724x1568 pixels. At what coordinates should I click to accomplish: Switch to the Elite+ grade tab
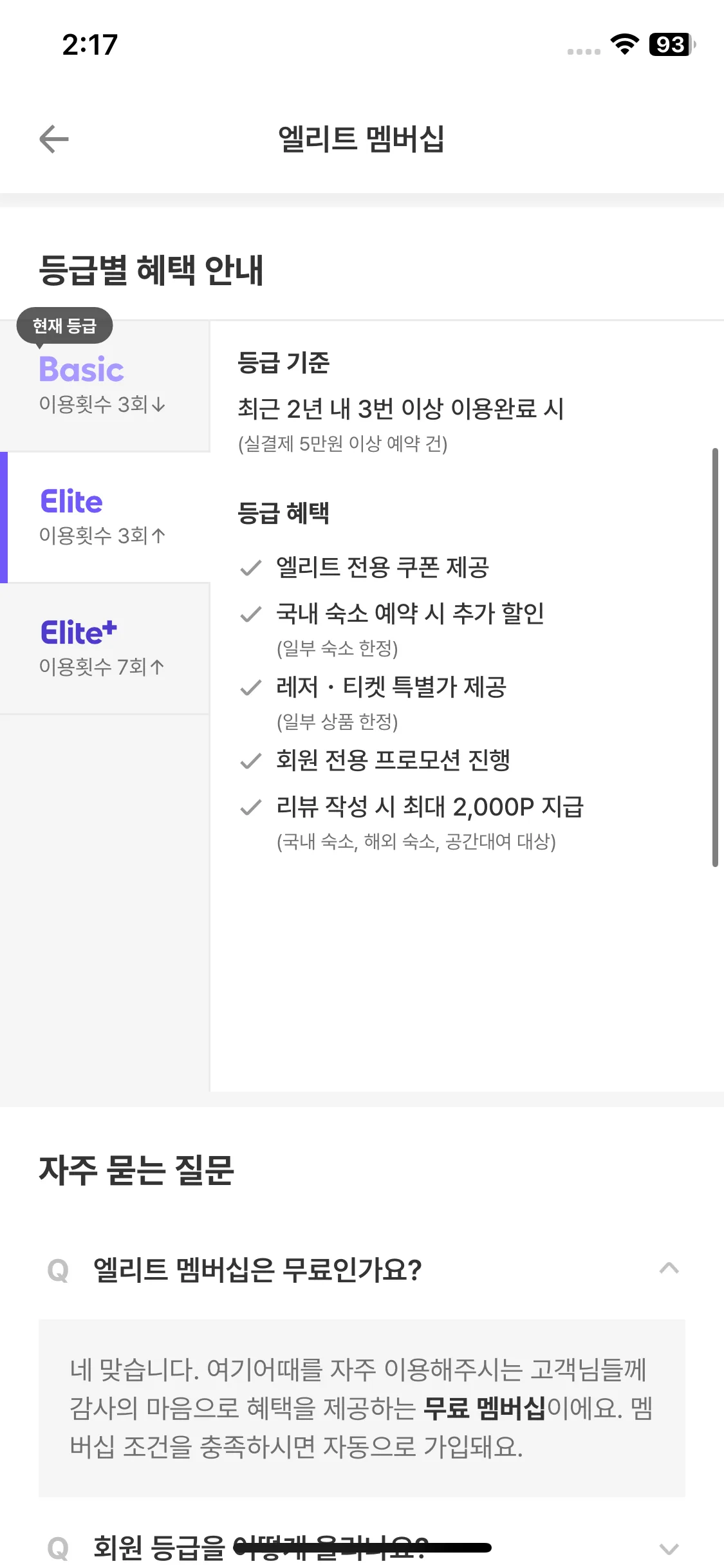point(105,648)
